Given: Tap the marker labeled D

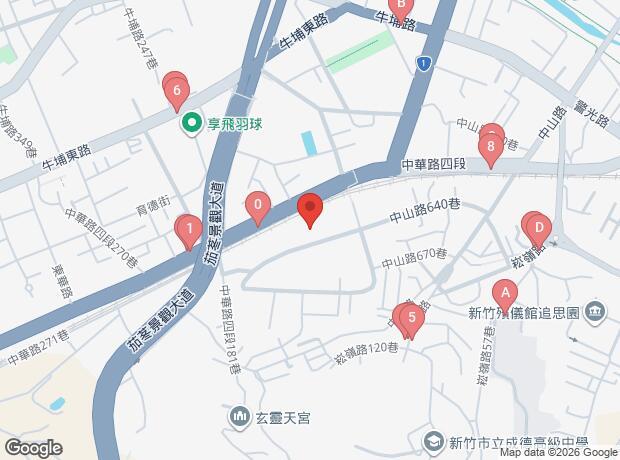Looking at the screenshot, I should 539,228.
